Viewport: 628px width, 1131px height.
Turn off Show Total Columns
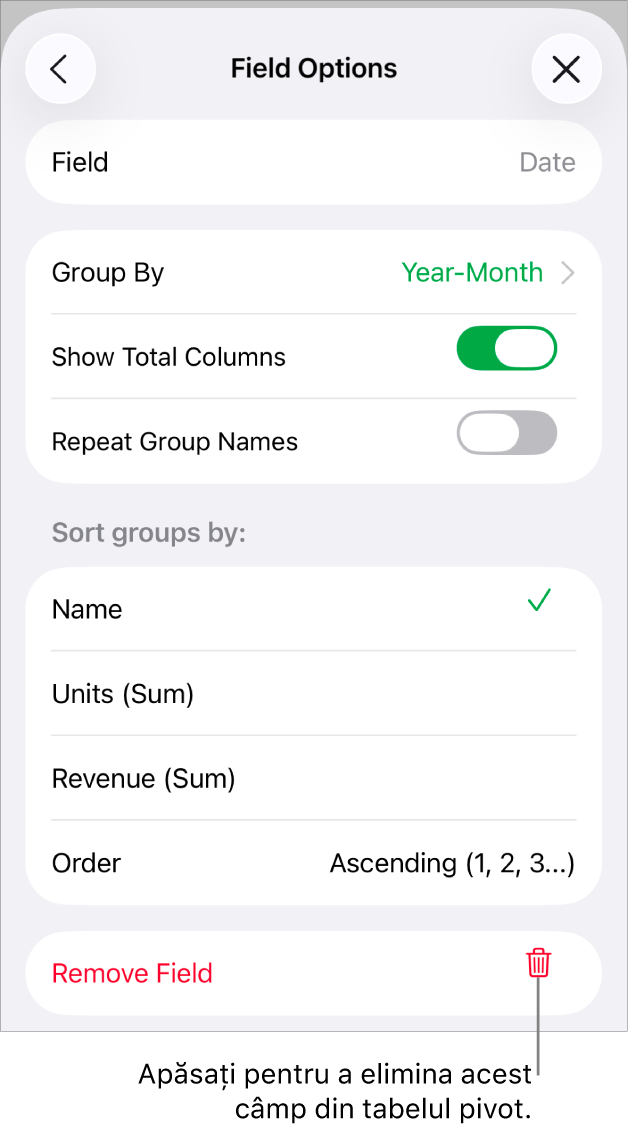pos(506,349)
